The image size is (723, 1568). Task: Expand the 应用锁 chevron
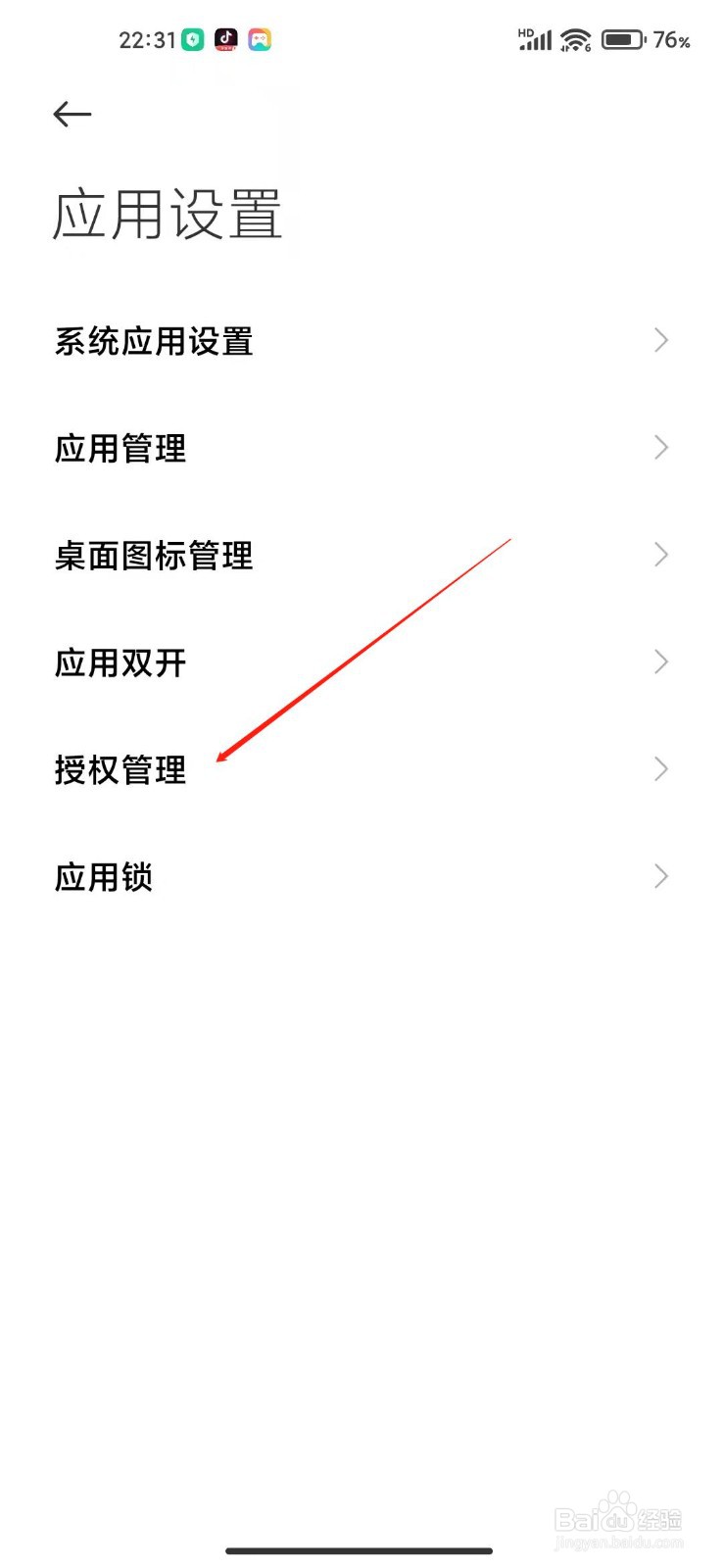pos(659,875)
